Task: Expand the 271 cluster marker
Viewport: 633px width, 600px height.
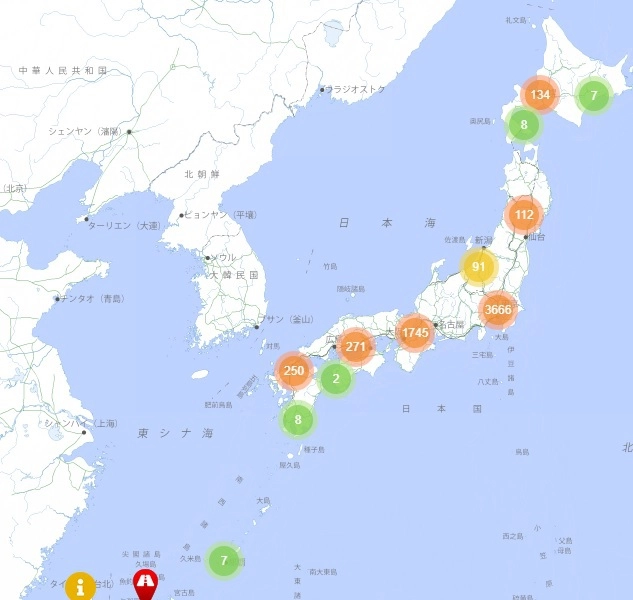Action: [x=355, y=347]
